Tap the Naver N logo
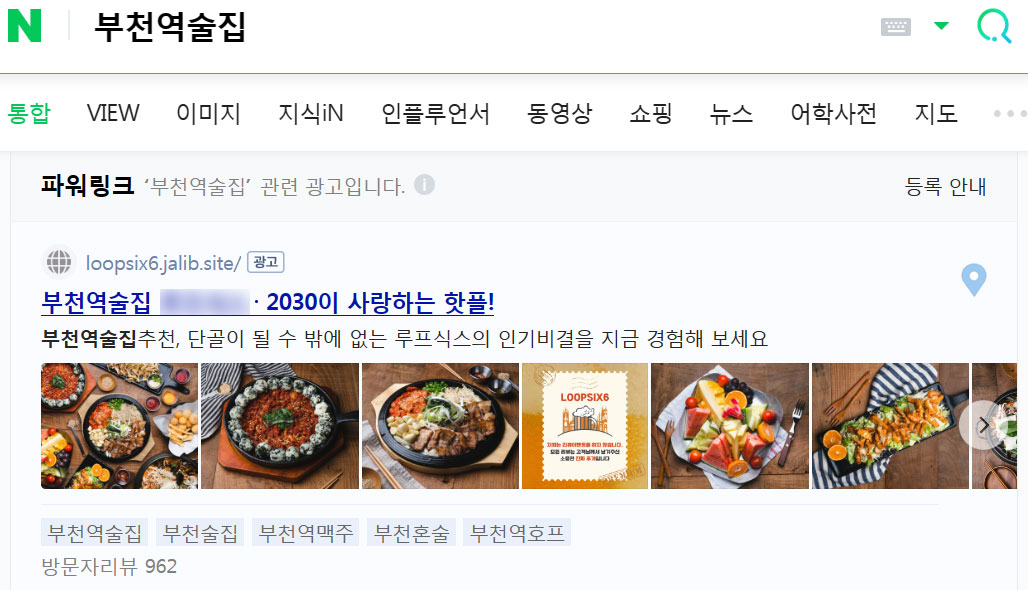Viewport: 1028px width, 590px height. (x=25, y=26)
